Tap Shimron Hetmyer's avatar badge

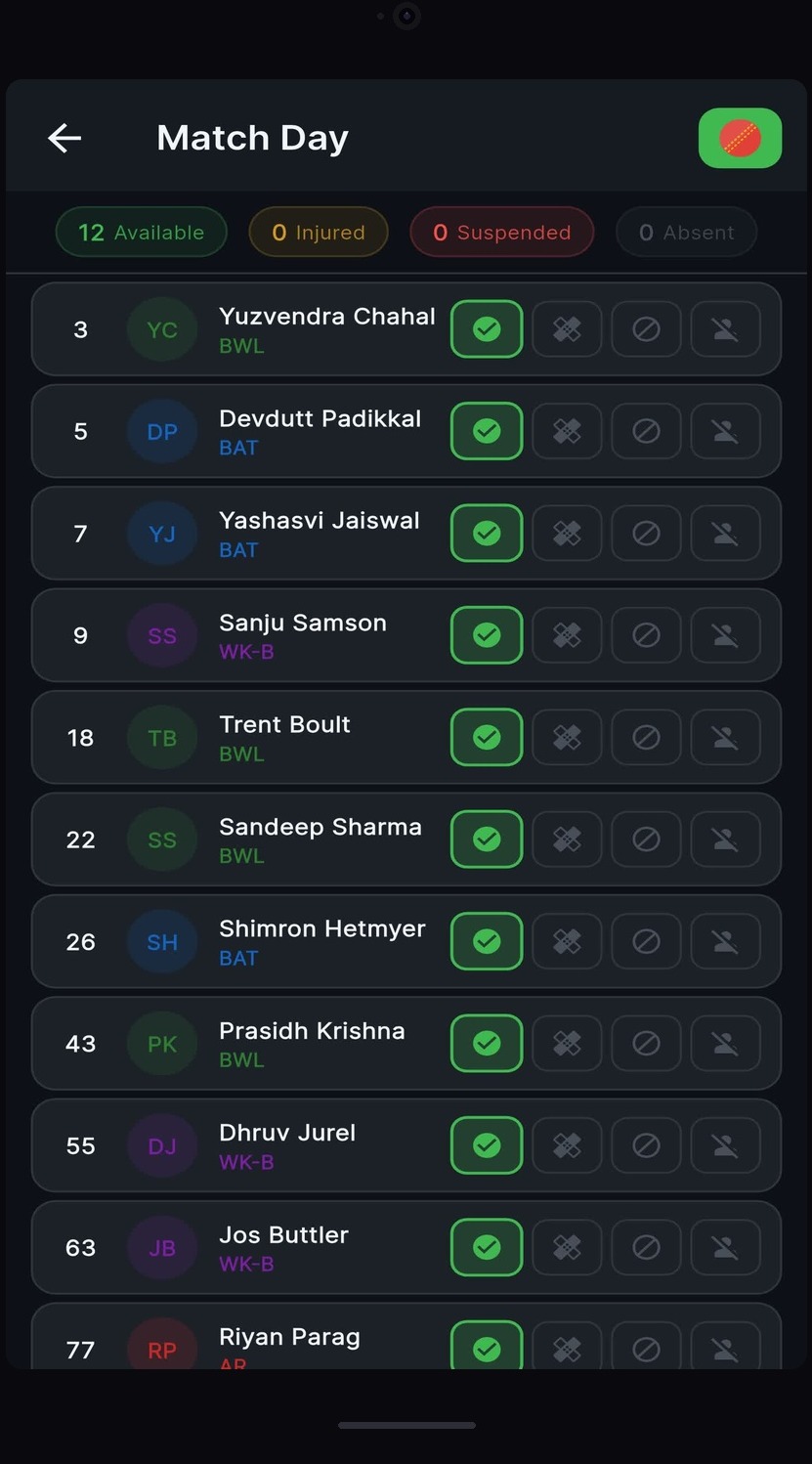click(161, 941)
